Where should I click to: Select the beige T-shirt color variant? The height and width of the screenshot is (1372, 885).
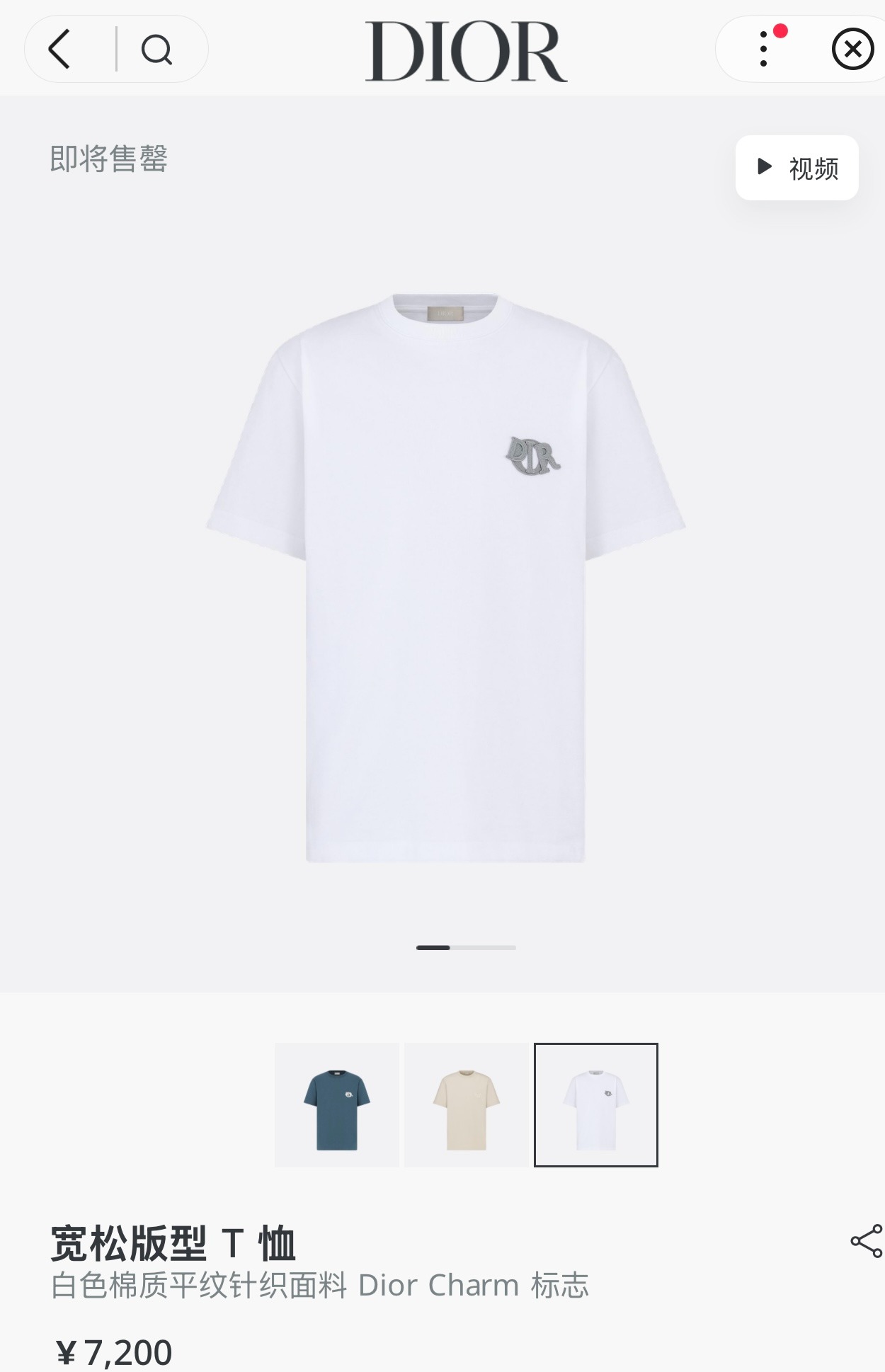466,1104
